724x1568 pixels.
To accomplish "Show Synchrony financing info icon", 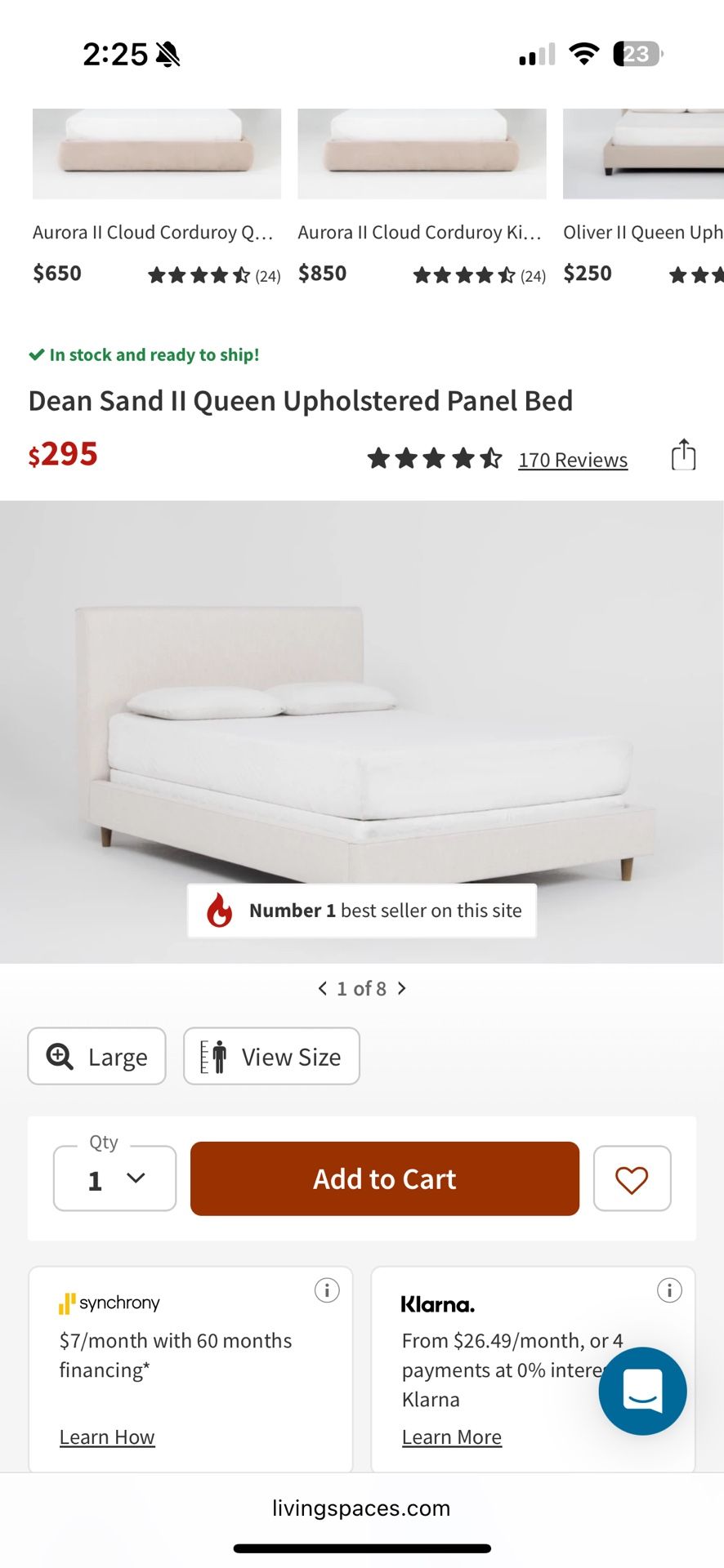I will click(x=327, y=1290).
